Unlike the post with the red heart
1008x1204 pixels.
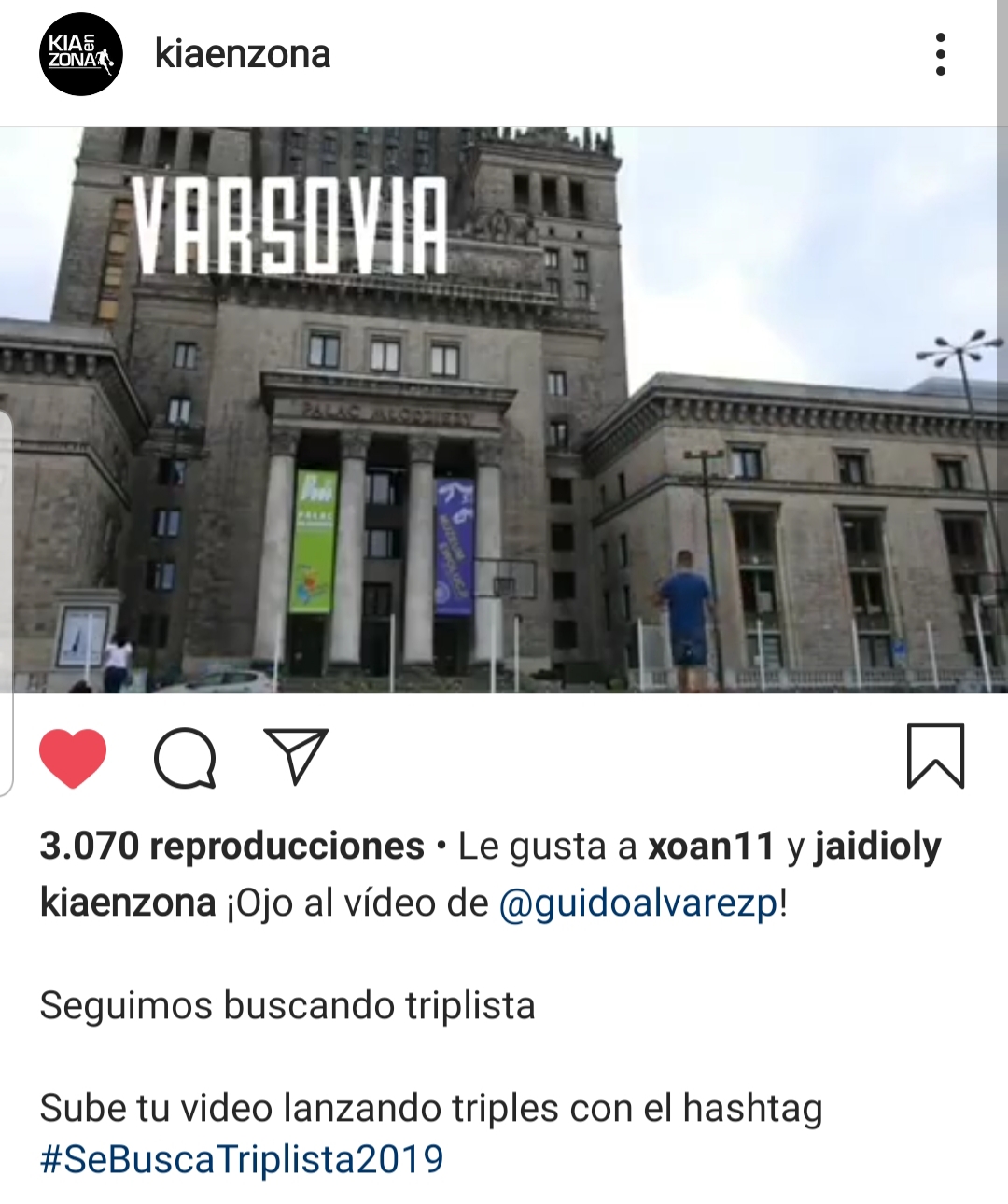[73, 757]
